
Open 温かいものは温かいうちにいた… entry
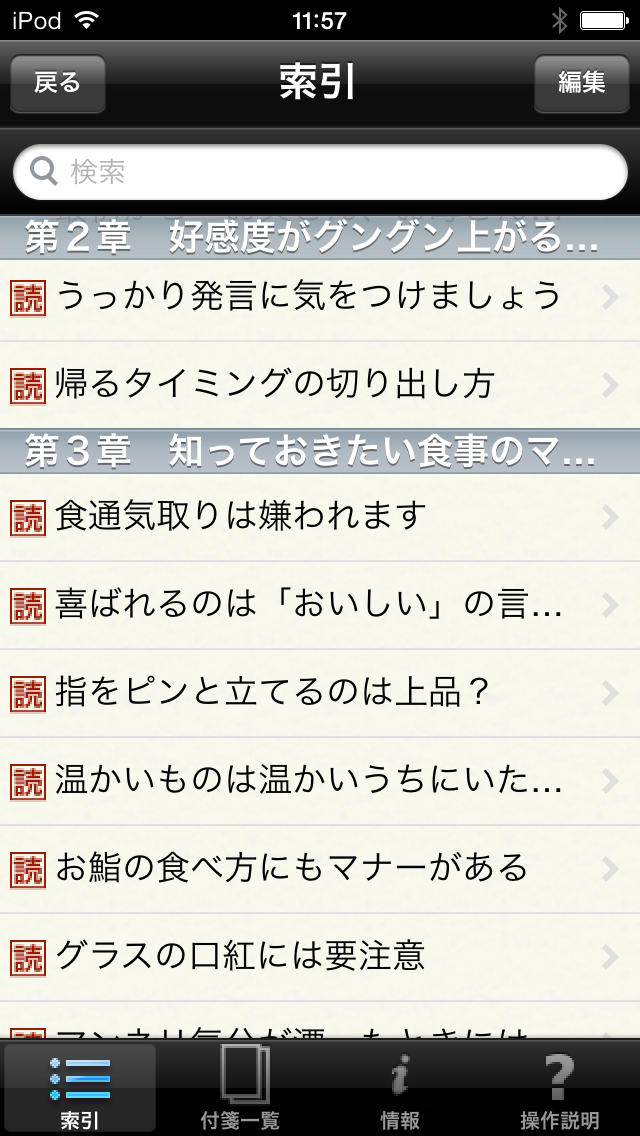(320, 780)
